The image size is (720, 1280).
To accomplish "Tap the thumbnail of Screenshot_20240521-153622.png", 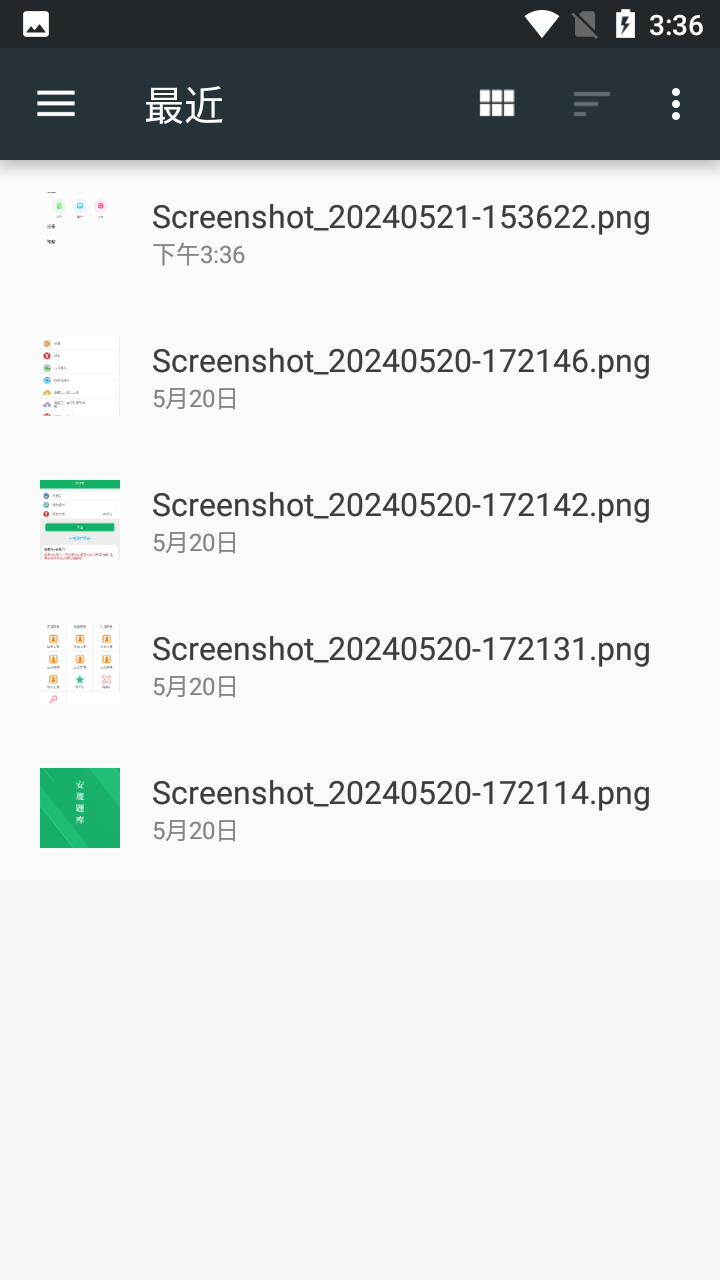I will tap(79, 231).
